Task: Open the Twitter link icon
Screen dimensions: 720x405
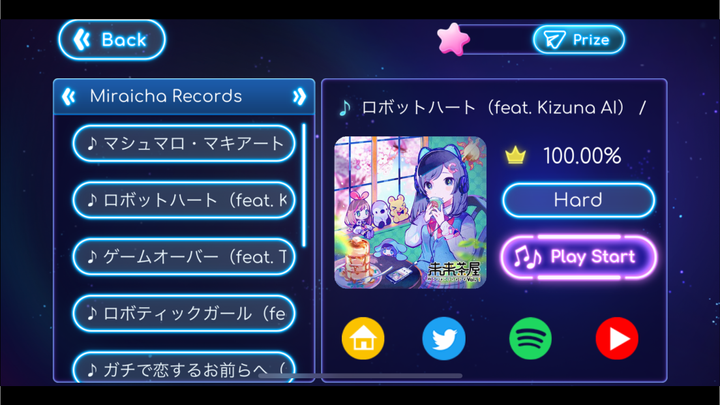Action: 444,339
